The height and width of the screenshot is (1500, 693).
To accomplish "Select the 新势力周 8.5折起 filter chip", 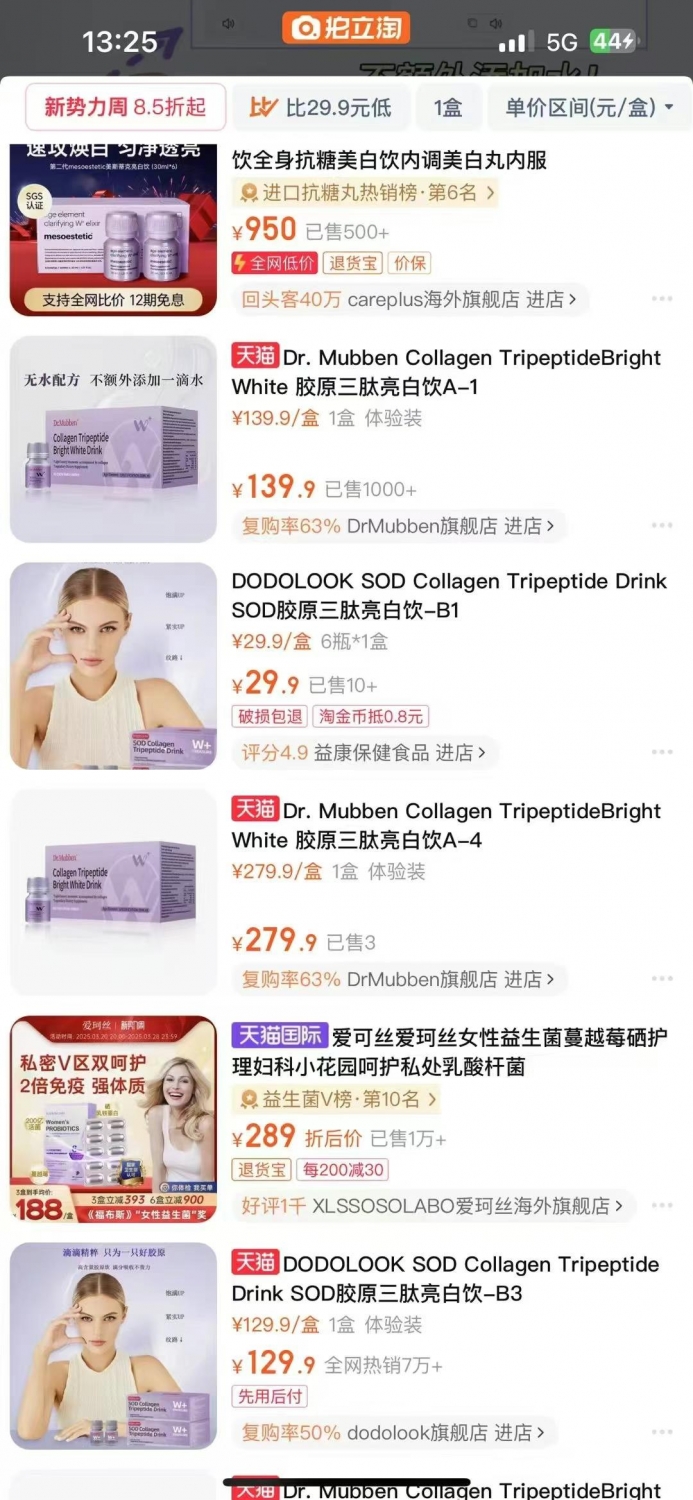I will (124, 107).
